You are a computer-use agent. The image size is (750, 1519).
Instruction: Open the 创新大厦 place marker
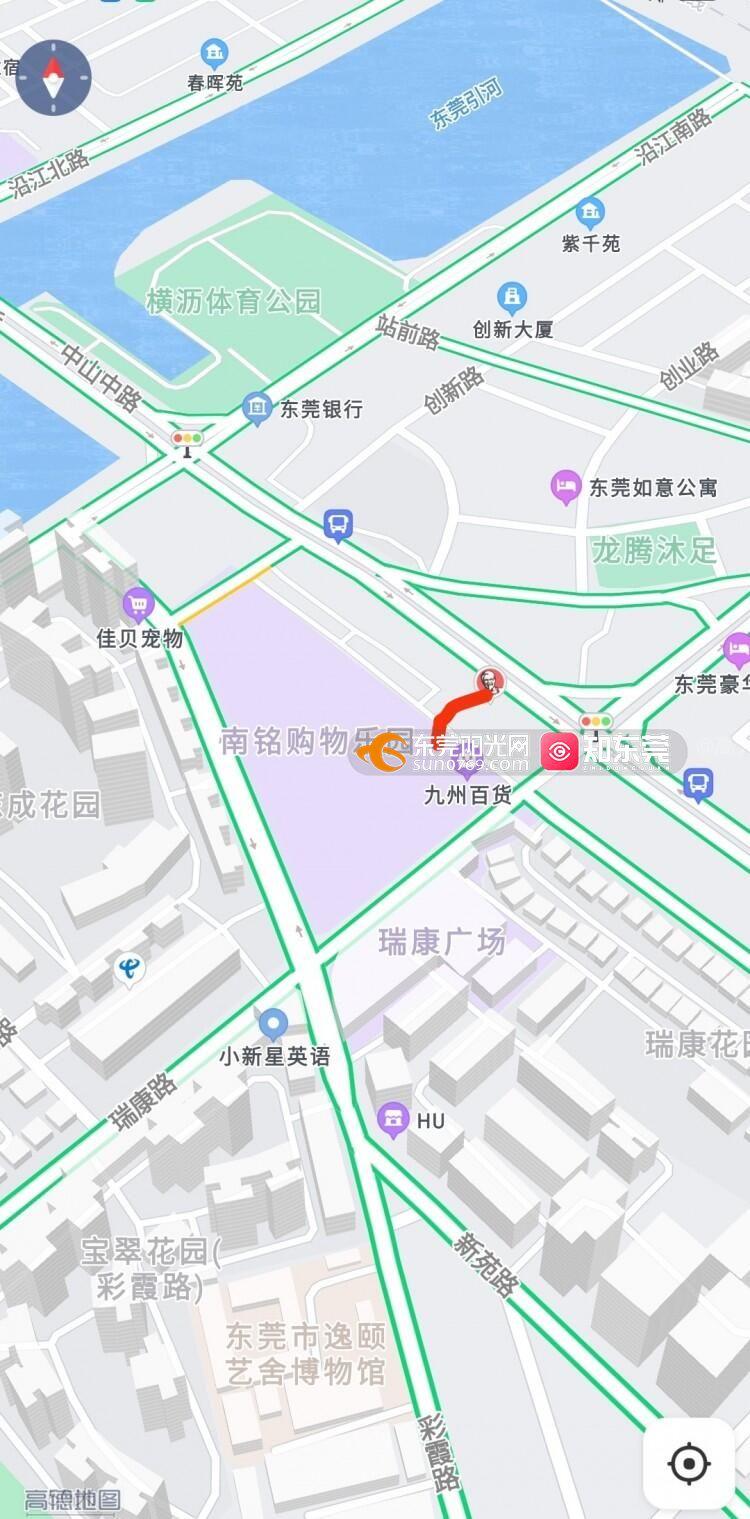click(x=512, y=297)
